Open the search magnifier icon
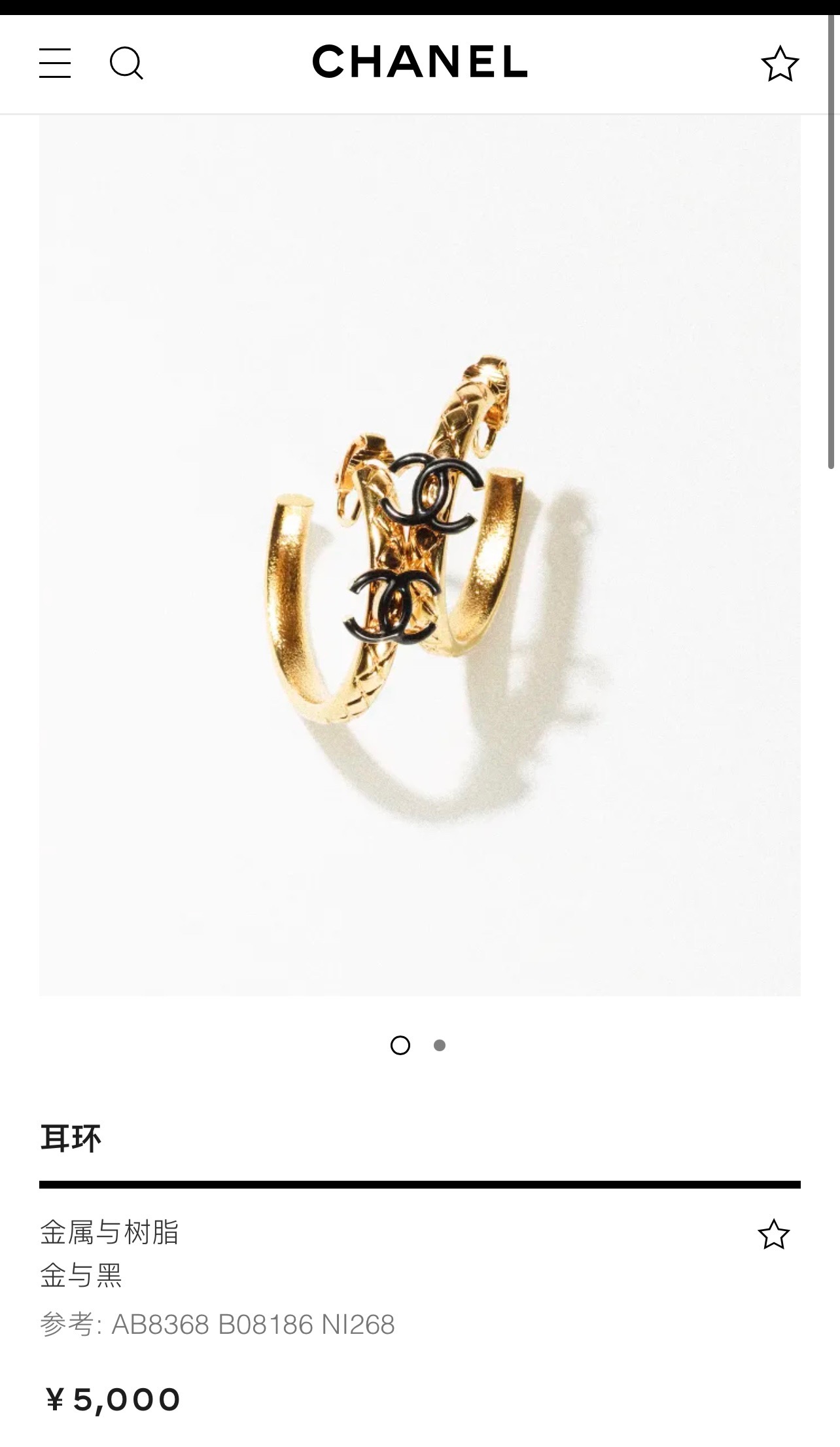840x1447 pixels. coord(126,63)
